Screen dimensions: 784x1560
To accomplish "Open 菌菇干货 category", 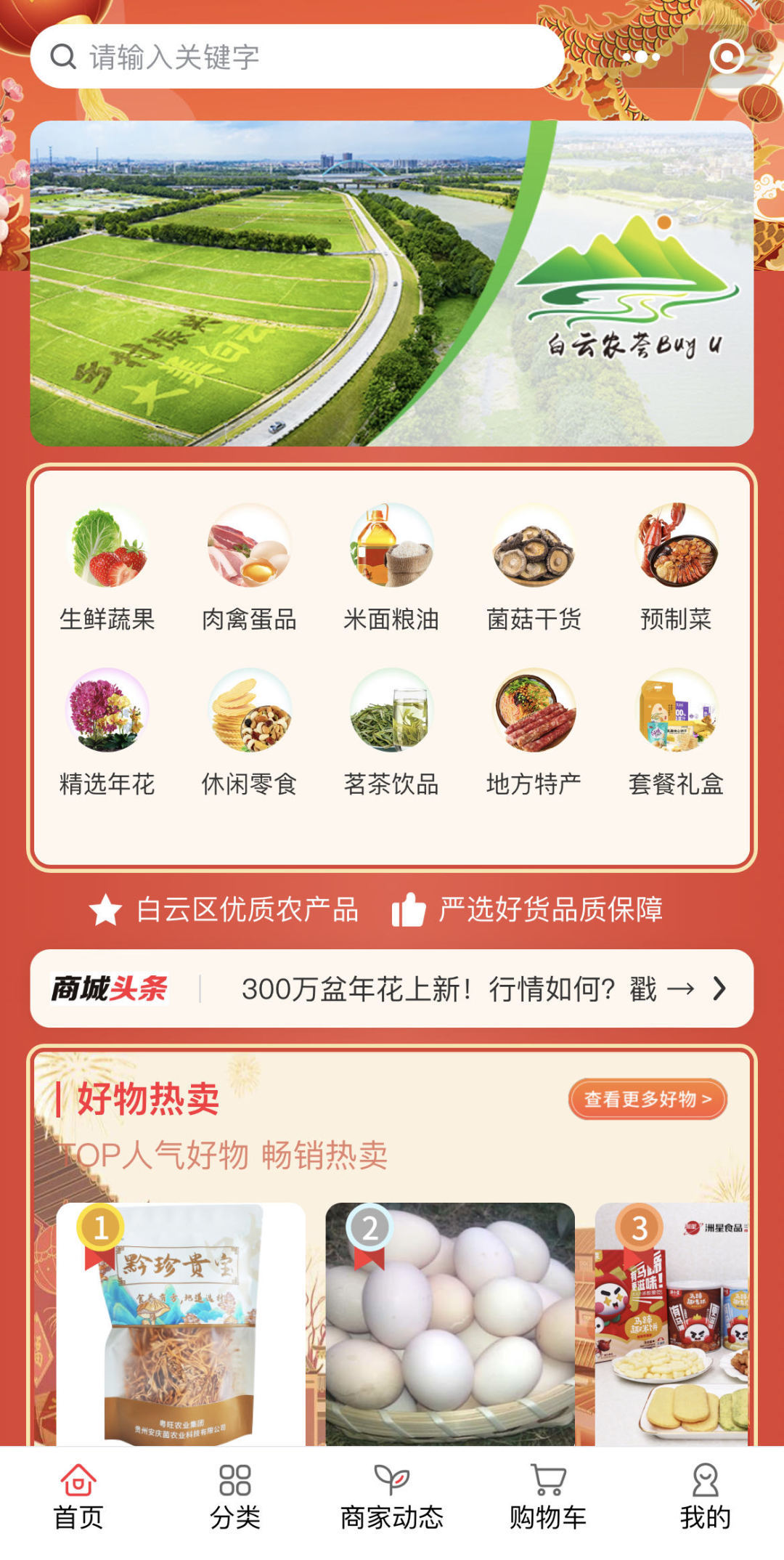I will [x=534, y=568].
